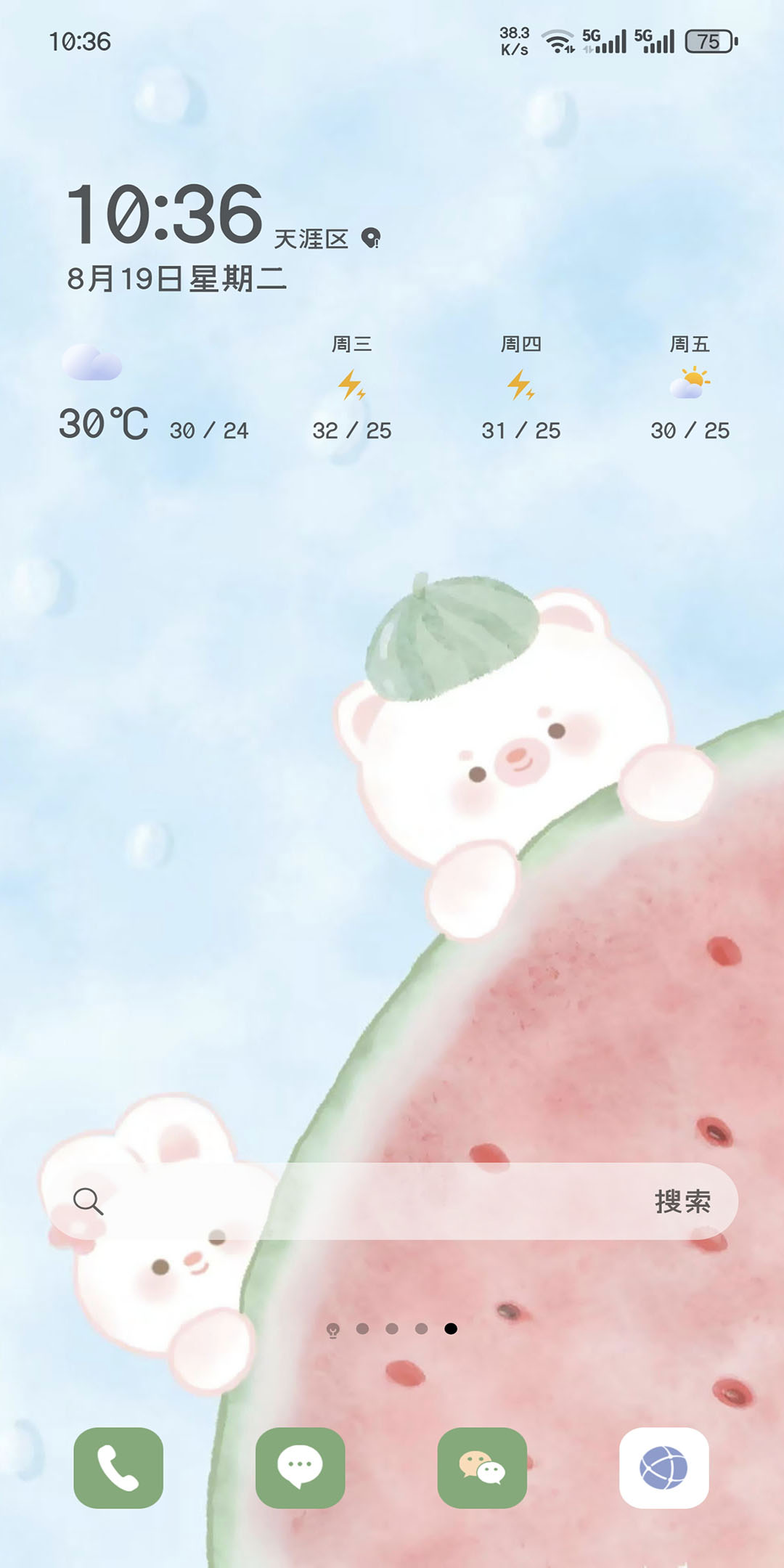Open the Phone dialer app
Image resolution: width=784 pixels, height=1568 pixels.
point(118,1468)
